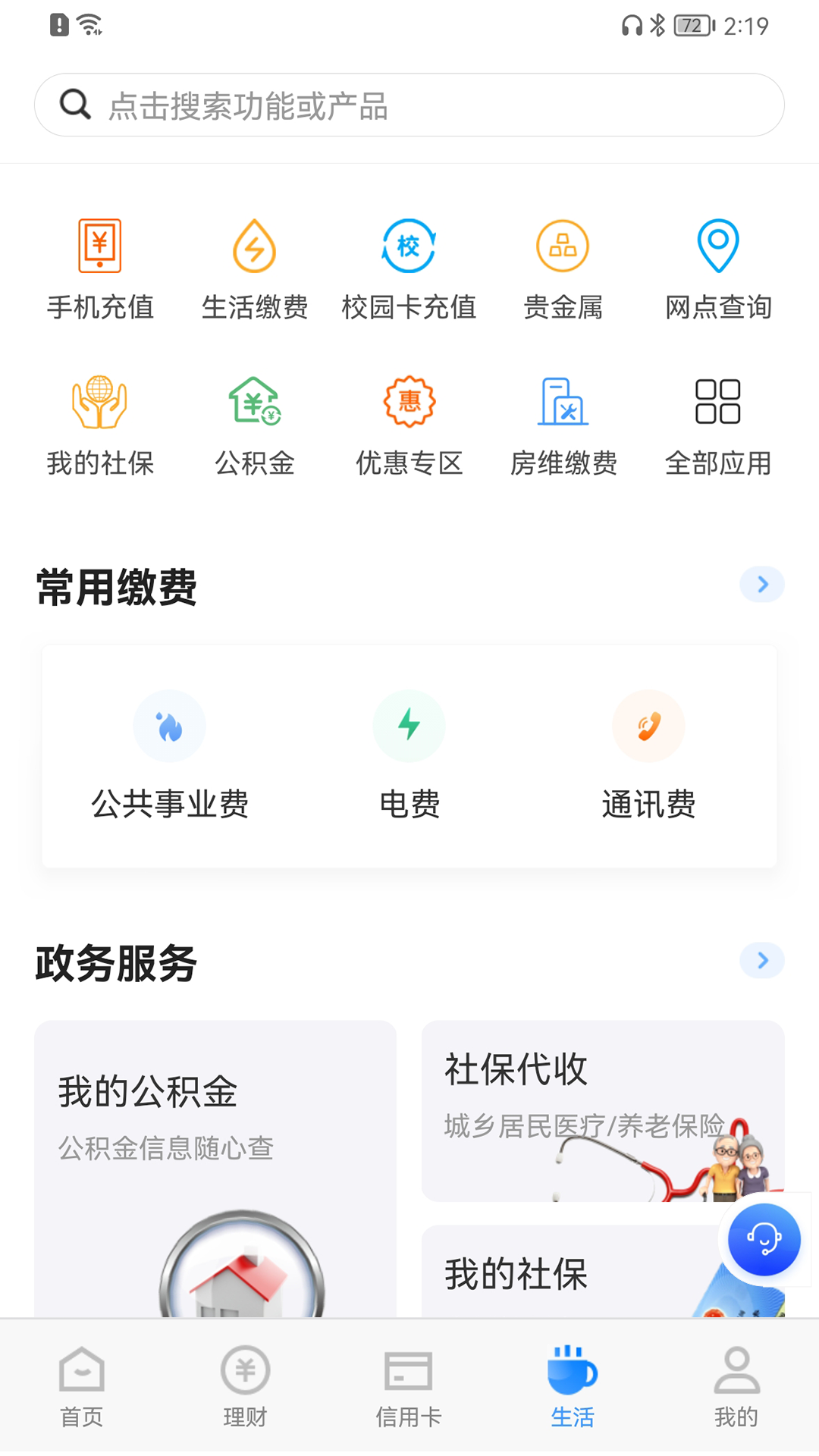The height and width of the screenshot is (1456, 819).
Task: Switch to the 理财 tab
Action: (x=243, y=1388)
